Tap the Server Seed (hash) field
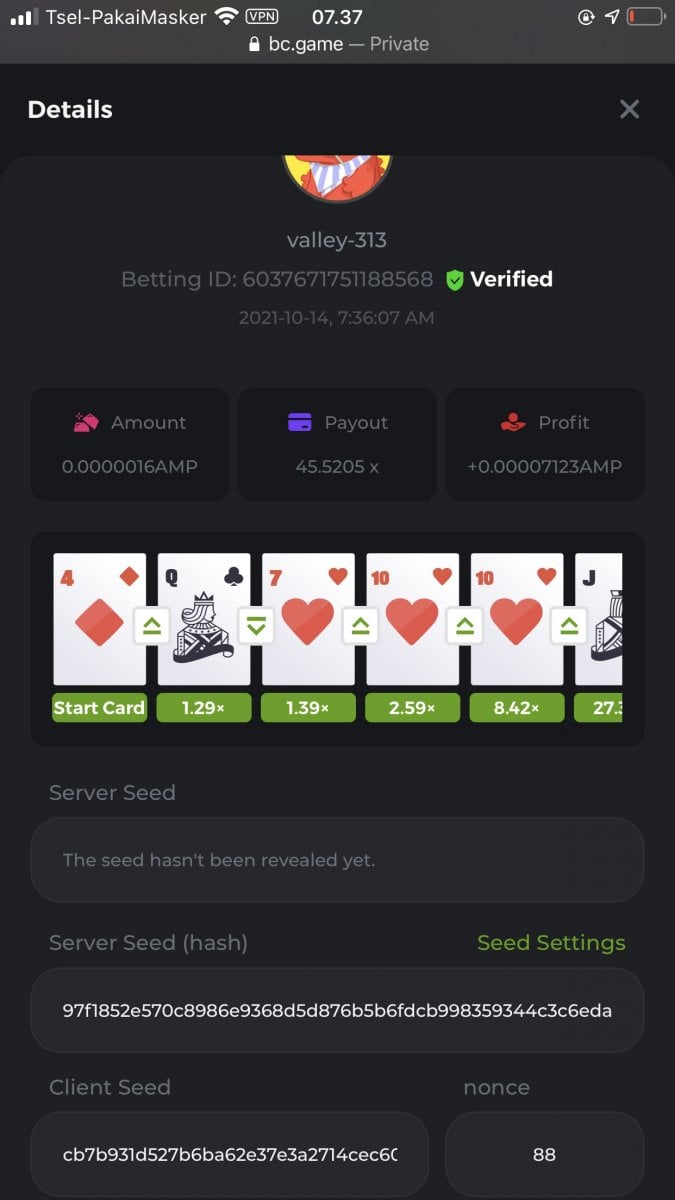This screenshot has width=675, height=1200. click(337, 1010)
